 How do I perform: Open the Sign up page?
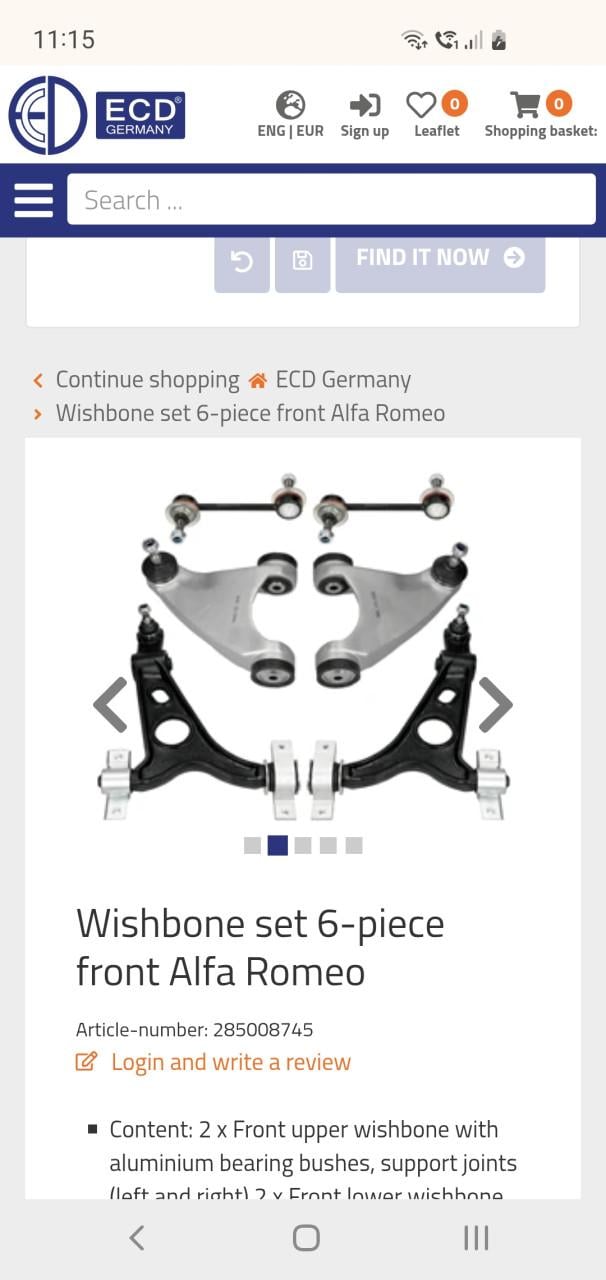(x=364, y=115)
